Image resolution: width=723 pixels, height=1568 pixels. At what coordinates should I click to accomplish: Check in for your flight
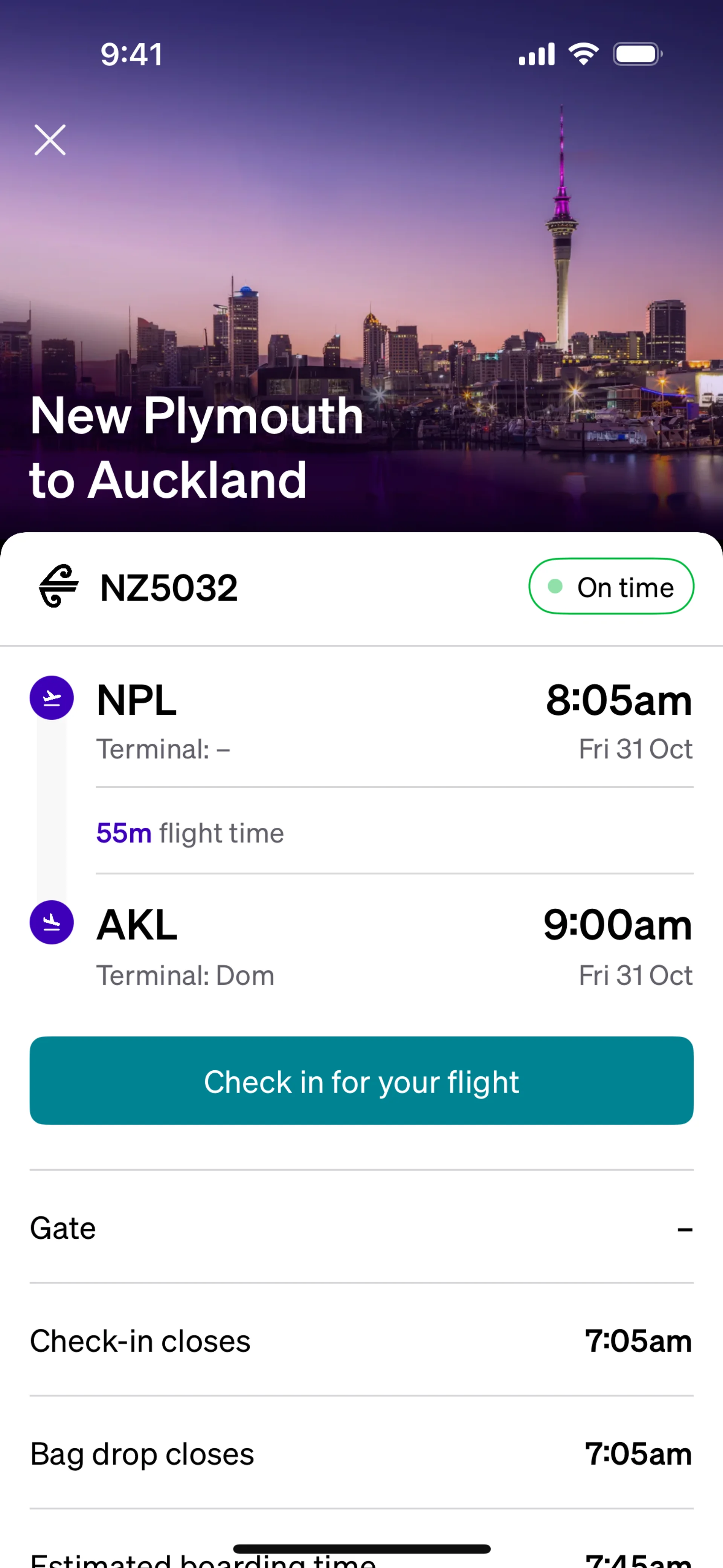[361, 1080]
